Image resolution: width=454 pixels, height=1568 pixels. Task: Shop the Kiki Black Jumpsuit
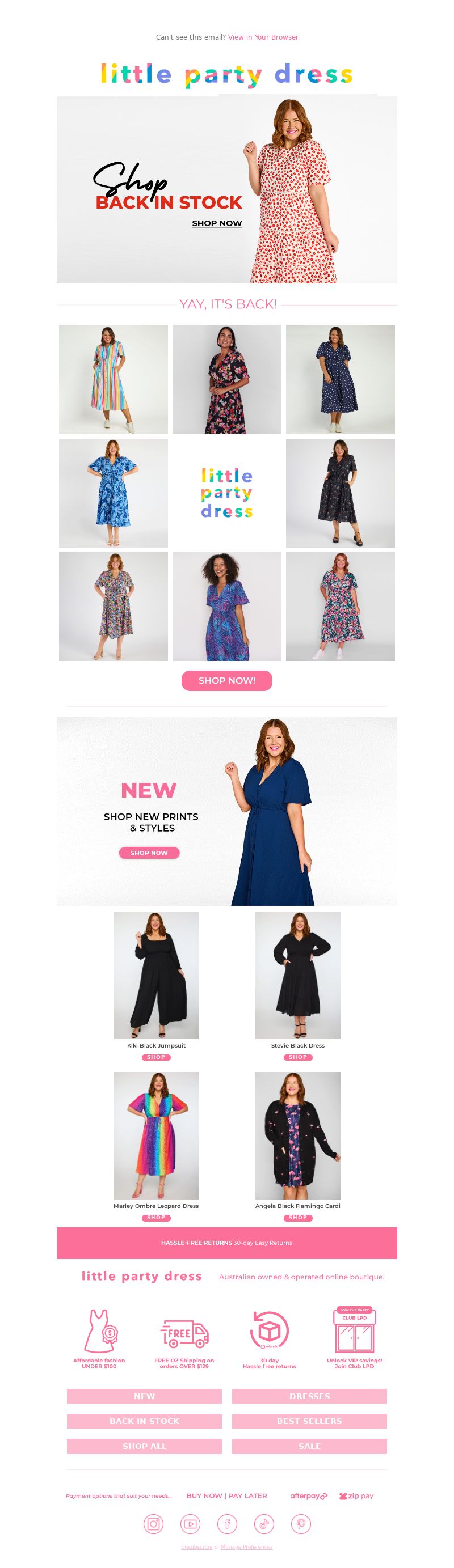pyautogui.click(x=156, y=1057)
